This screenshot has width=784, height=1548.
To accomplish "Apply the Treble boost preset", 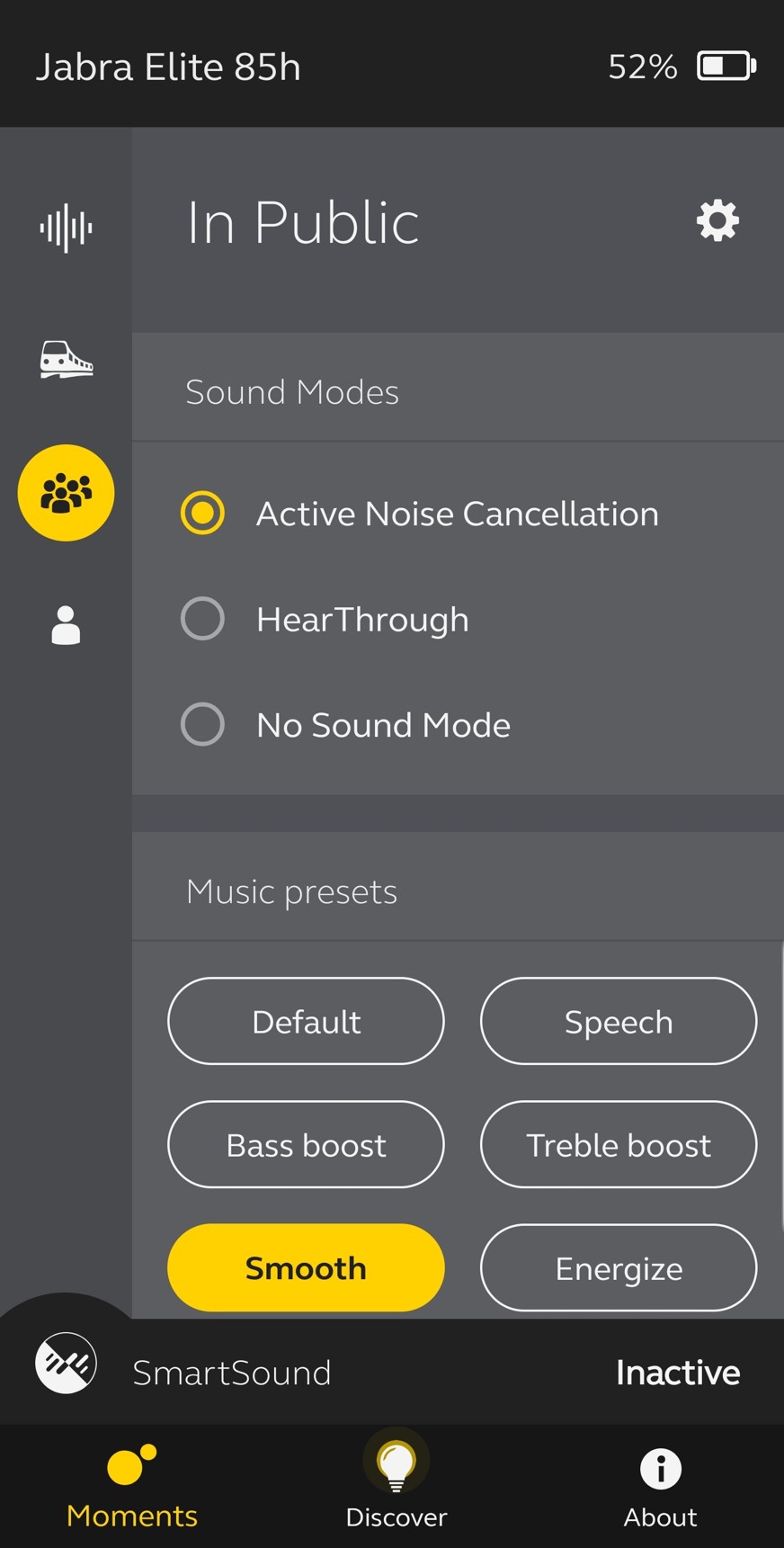I will pos(619,1145).
